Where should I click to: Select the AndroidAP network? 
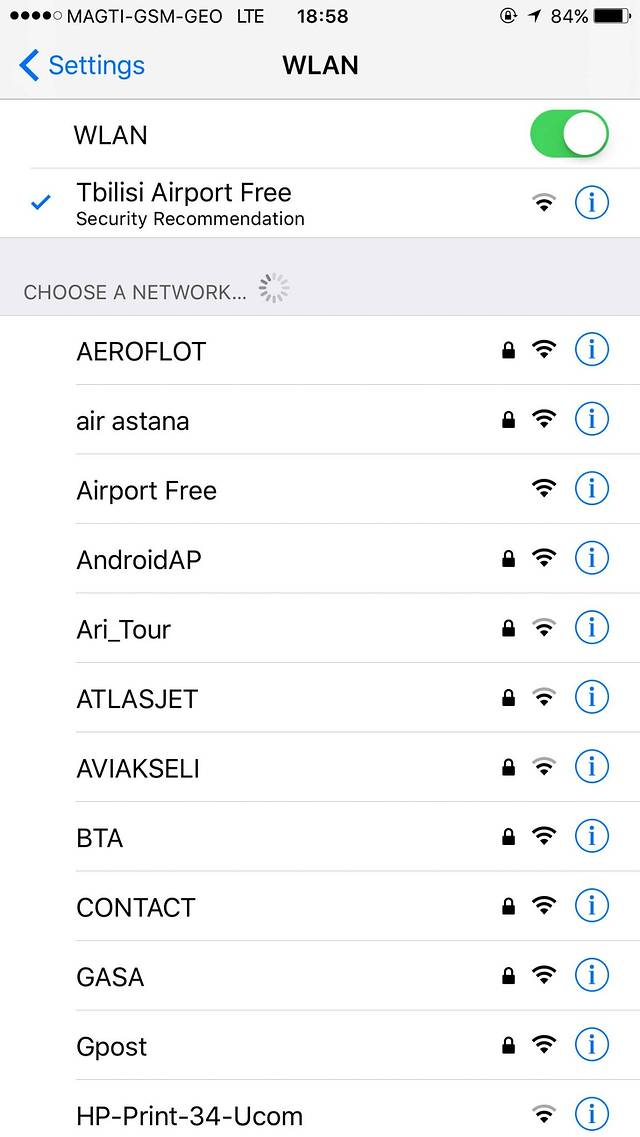(x=139, y=559)
